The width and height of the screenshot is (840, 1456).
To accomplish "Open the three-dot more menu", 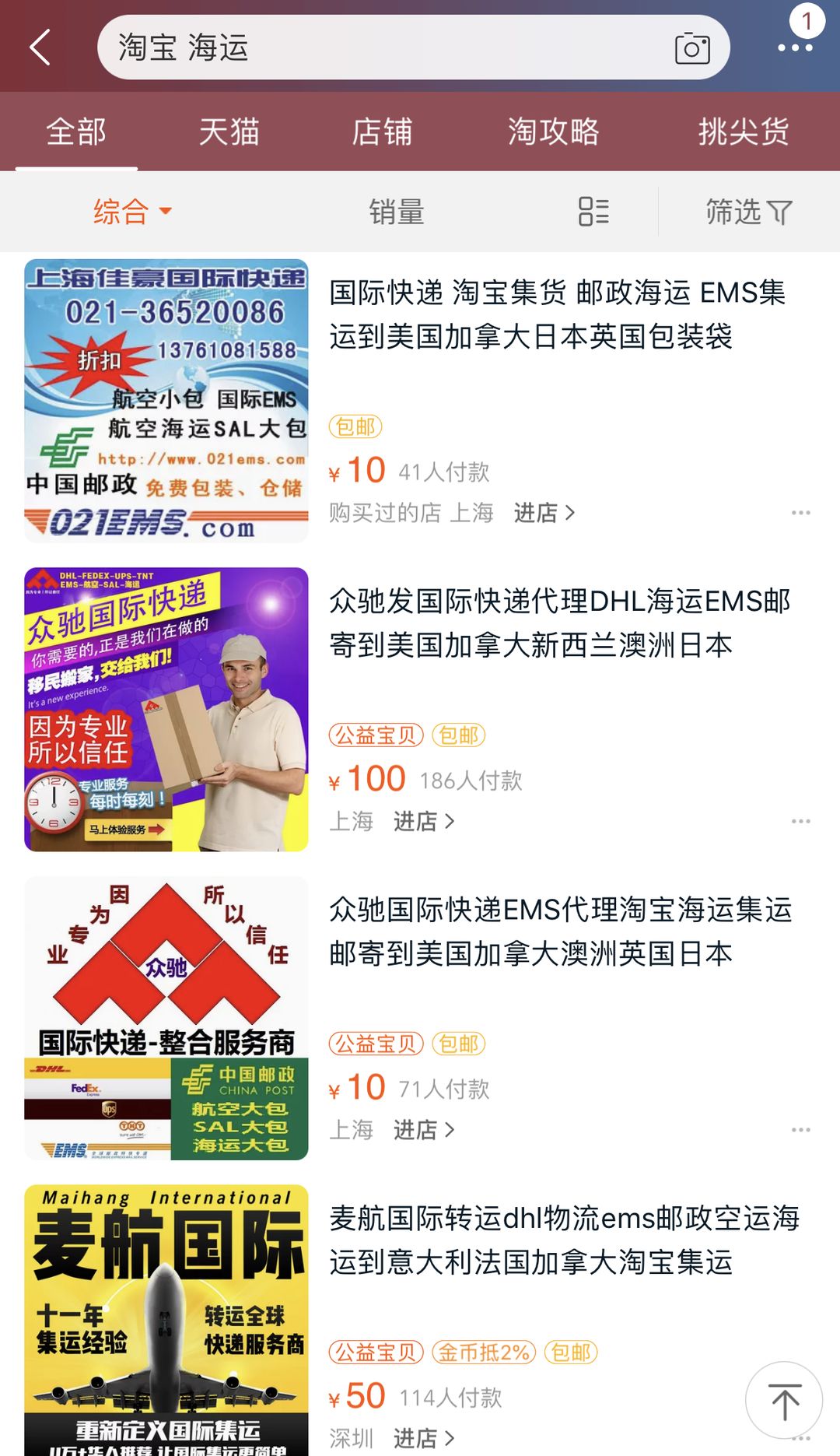I will click(x=795, y=48).
